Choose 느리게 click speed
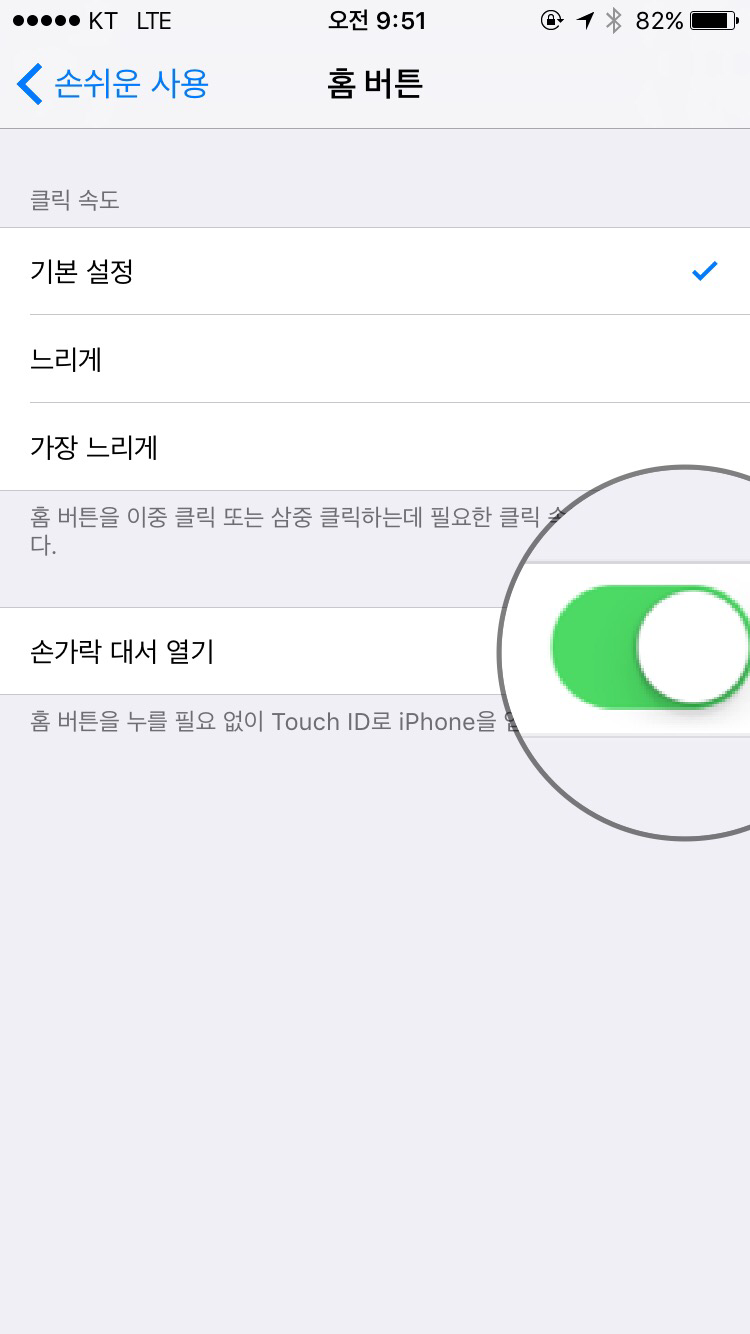 tap(375, 359)
